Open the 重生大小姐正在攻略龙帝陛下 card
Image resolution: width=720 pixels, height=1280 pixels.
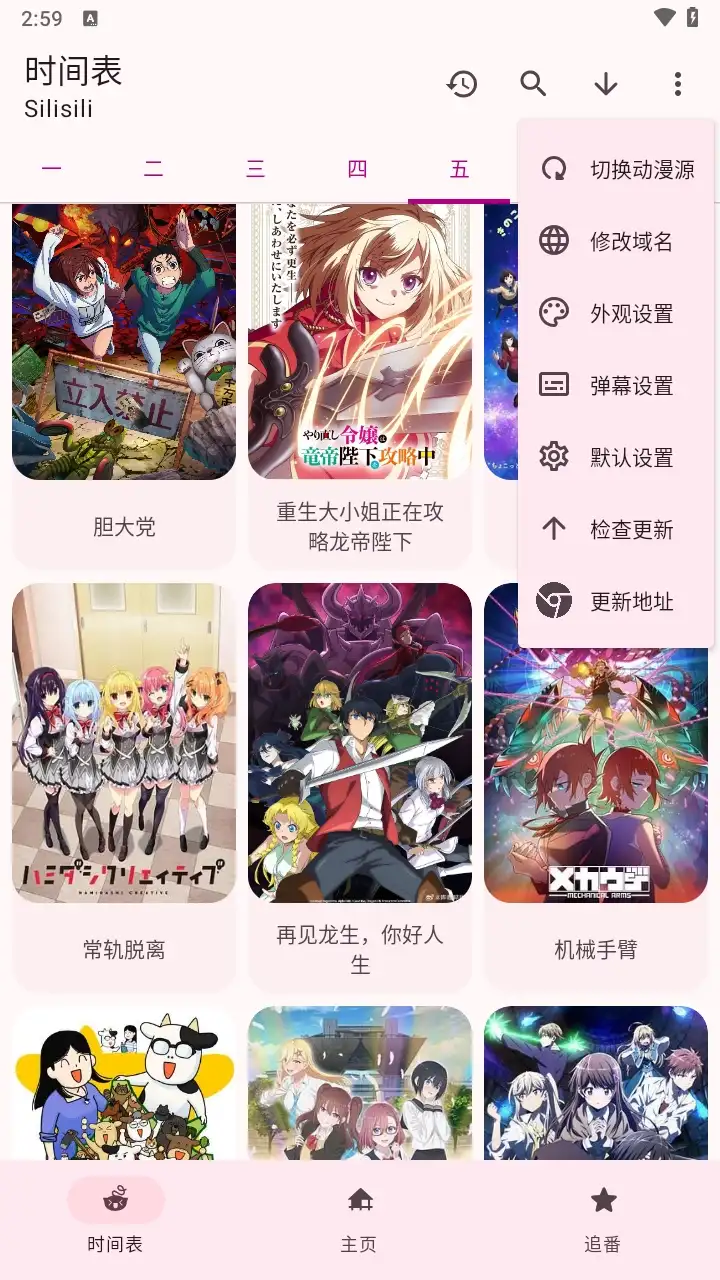click(360, 380)
